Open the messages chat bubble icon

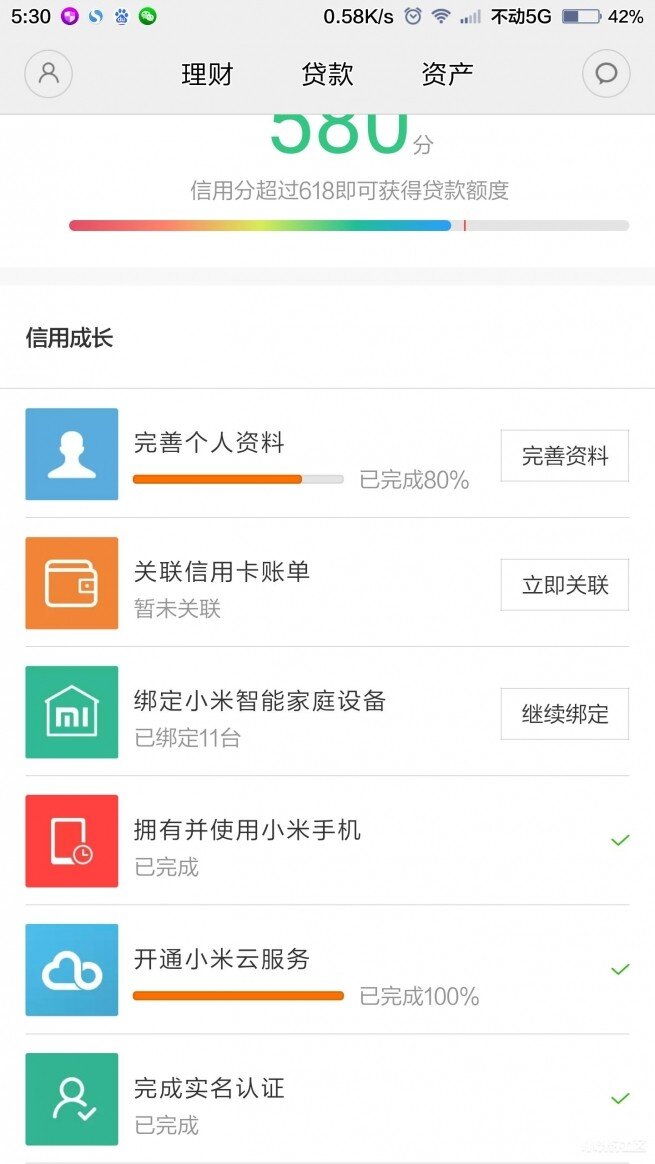[x=606, y=73]
